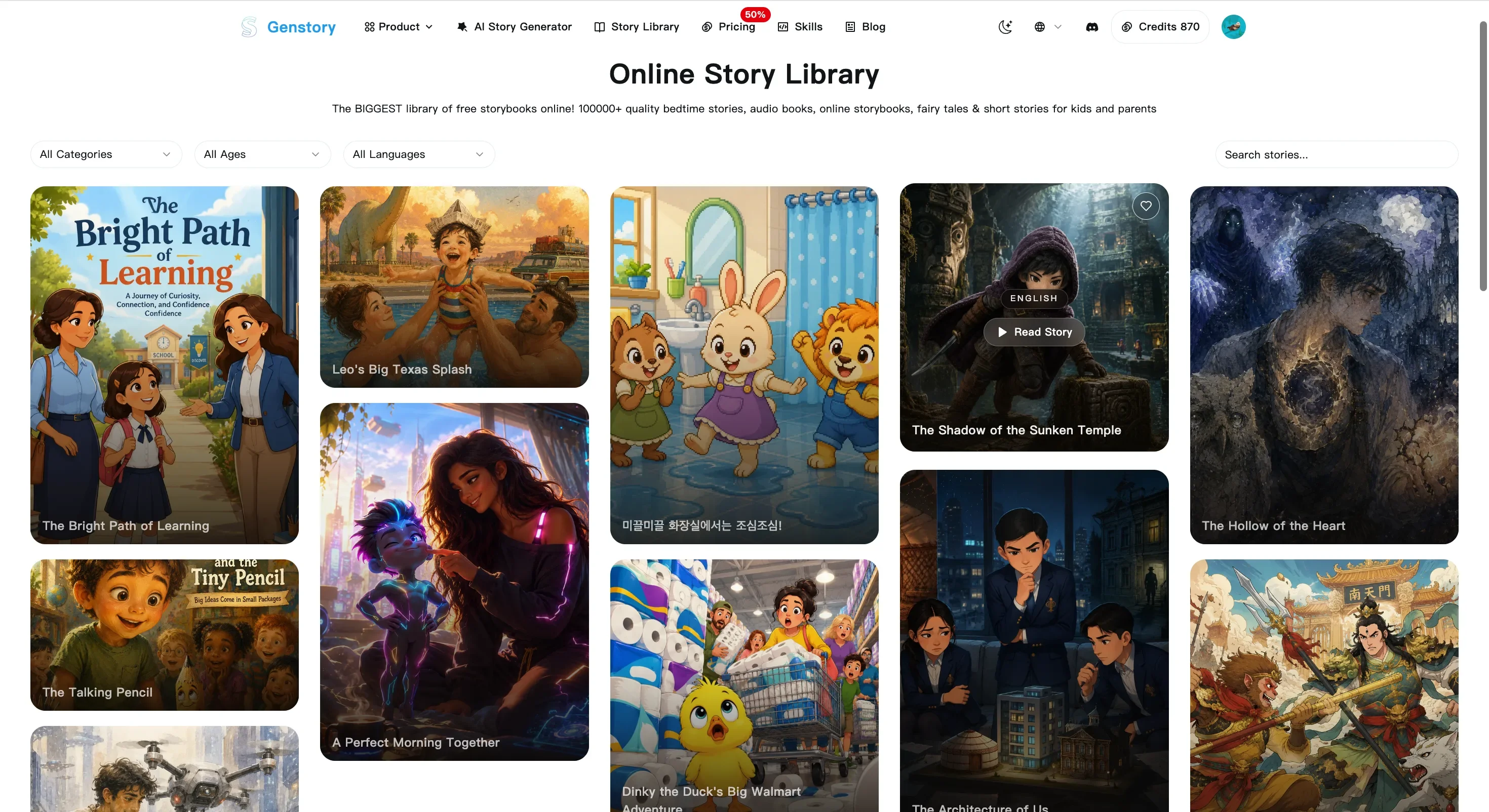1489x812 pixels.
Task: Open the language globe selector
Action: click(x=1047, y=27)
